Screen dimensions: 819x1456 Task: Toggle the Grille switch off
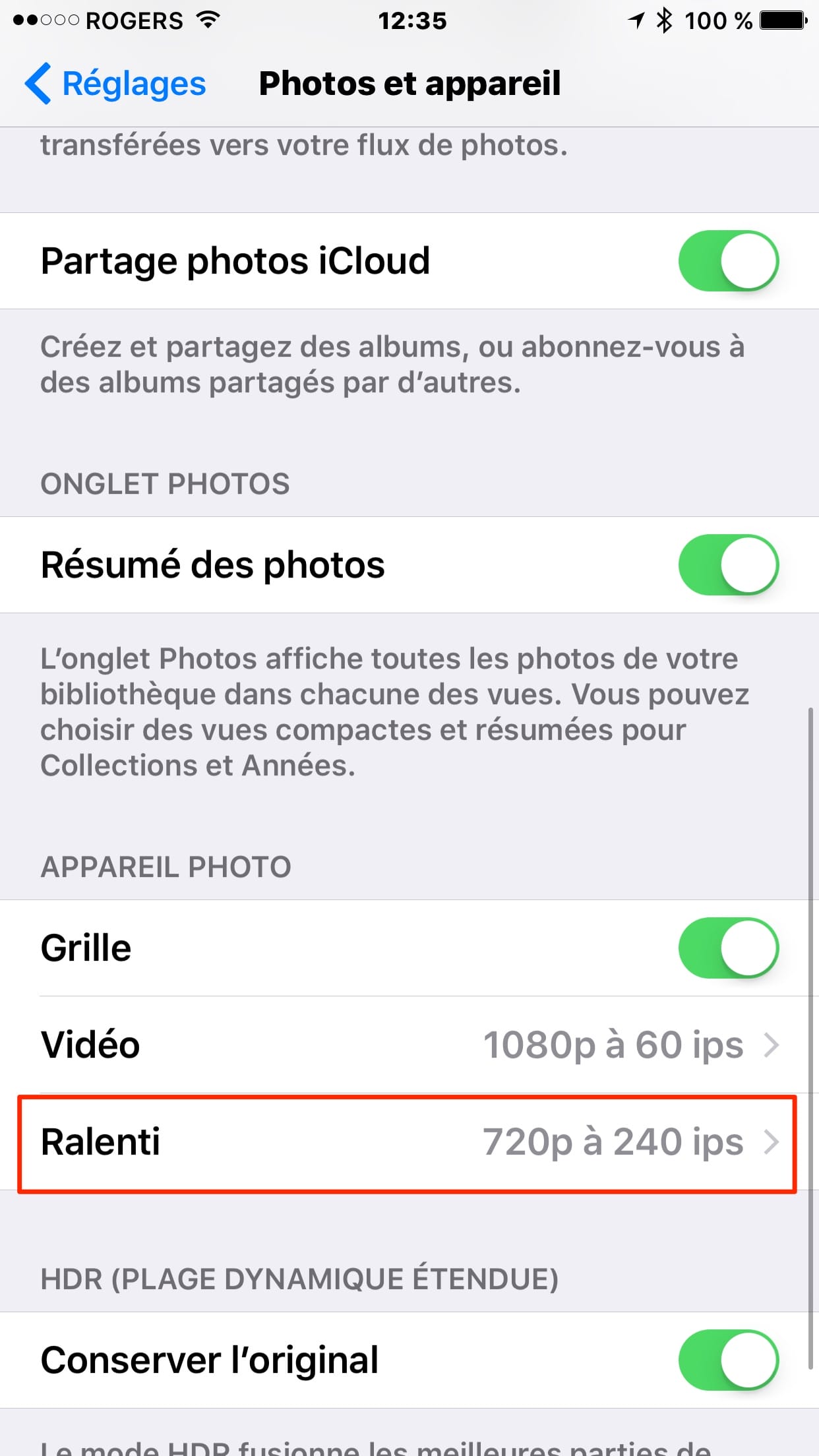point(728,948)
